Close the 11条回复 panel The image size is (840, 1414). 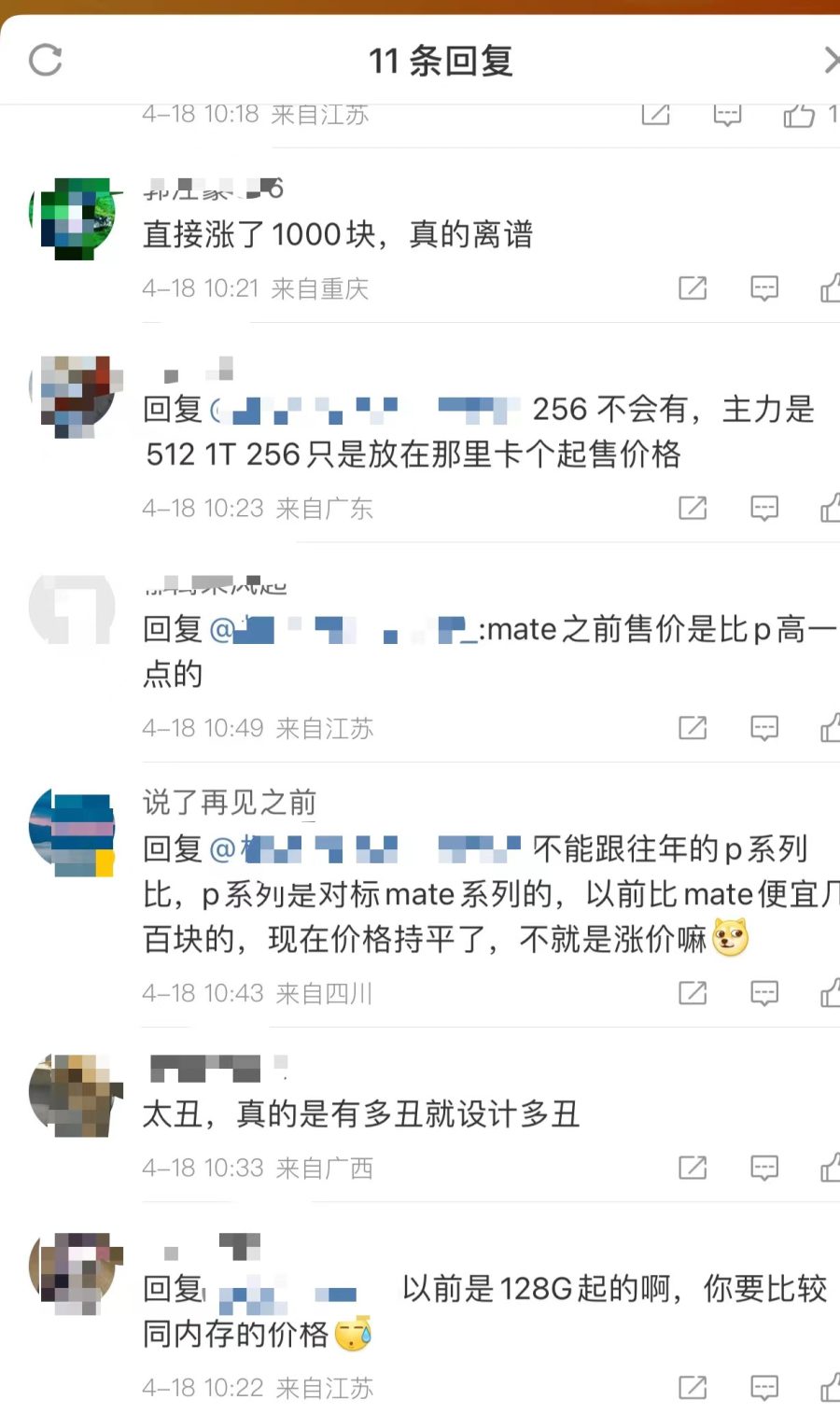coord(830,61)
